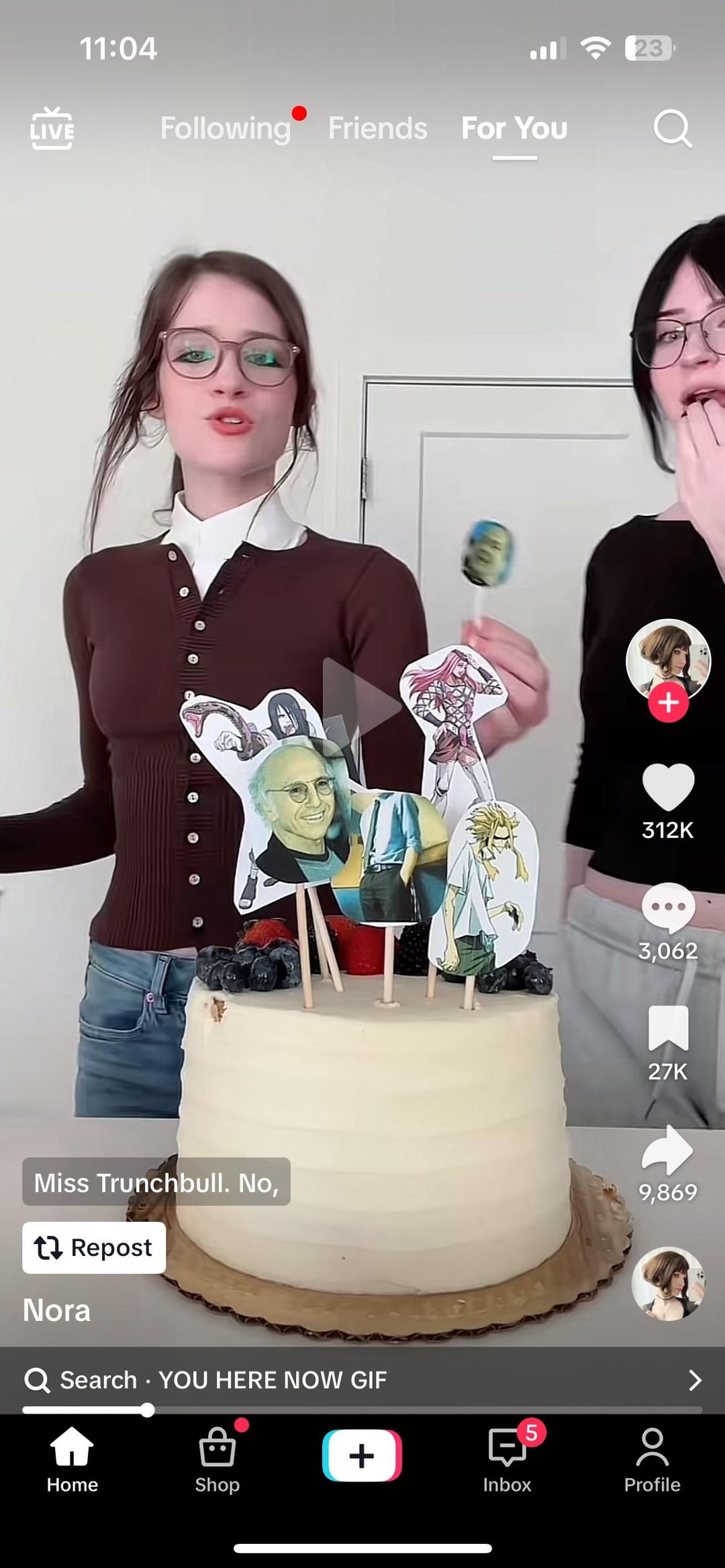The height and width of the screenshot is (1568, 725).
Task: Bookmark this video to favorites
Action: (668, 1028)
